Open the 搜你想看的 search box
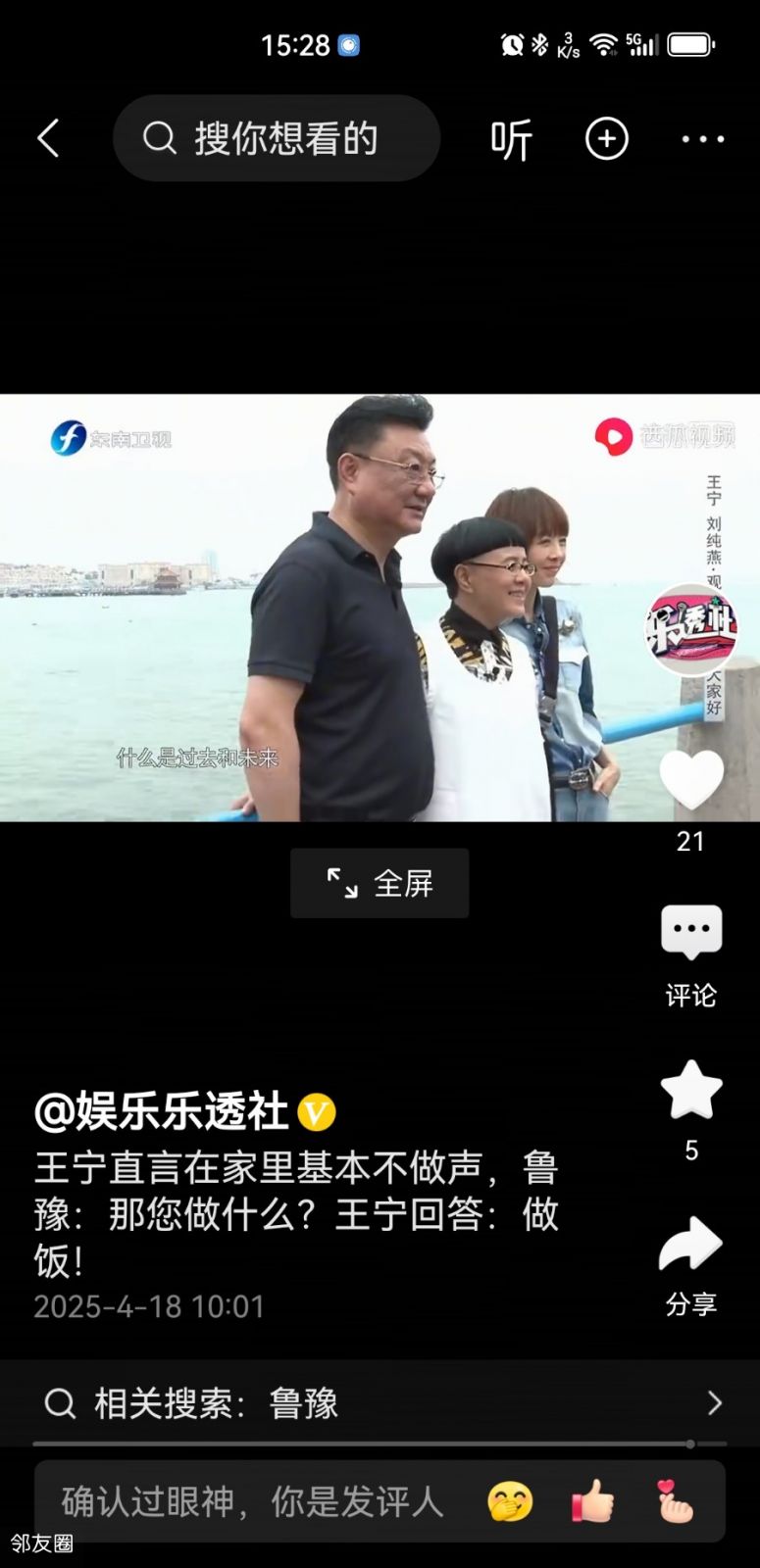The height and width of the screenshot is (1568, 760). [x=277, y=138]
